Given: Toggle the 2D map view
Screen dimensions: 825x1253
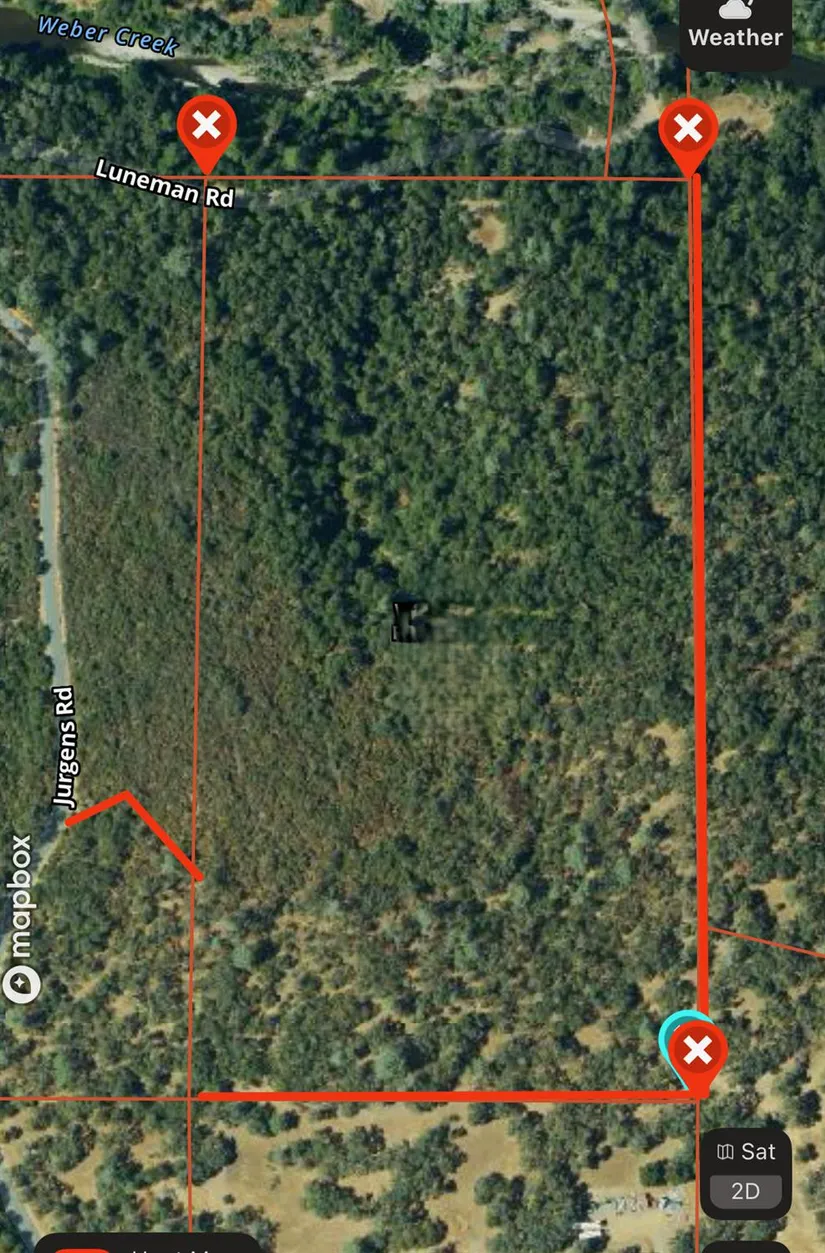Looking at the screenshot, I should [745, 1191].
